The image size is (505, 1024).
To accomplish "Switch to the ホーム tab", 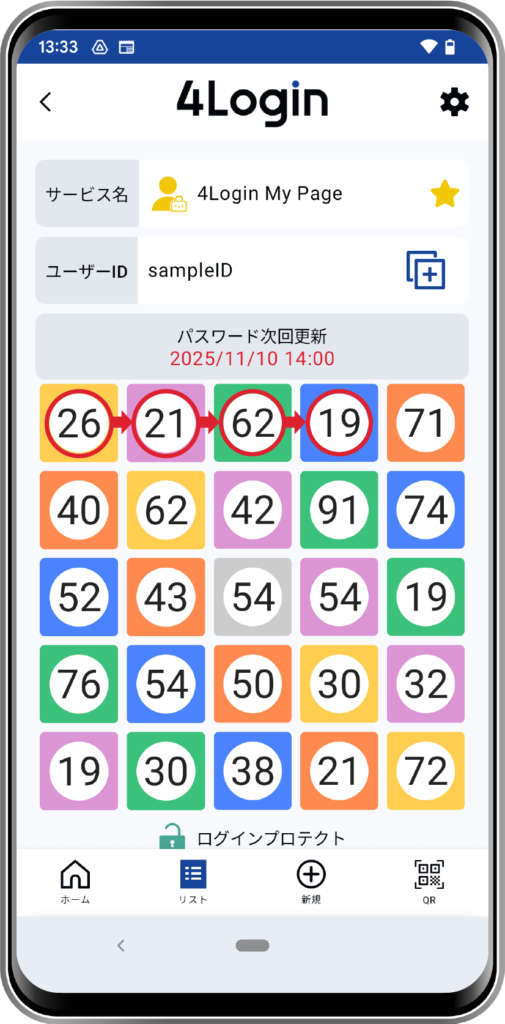I will click(76, 882).
